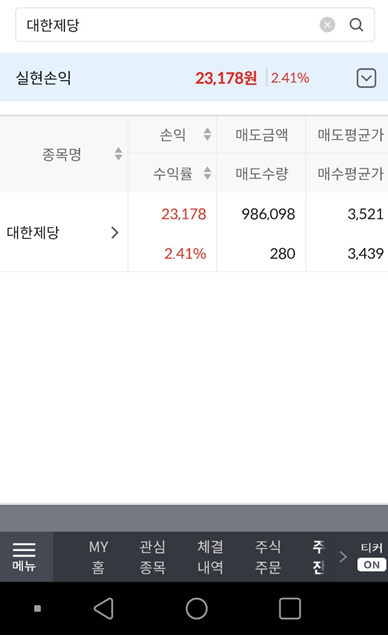Open the 대한제당 stock row
Image resolution: width=388 pixels, height=636 pixels.
tap(64, 232)
